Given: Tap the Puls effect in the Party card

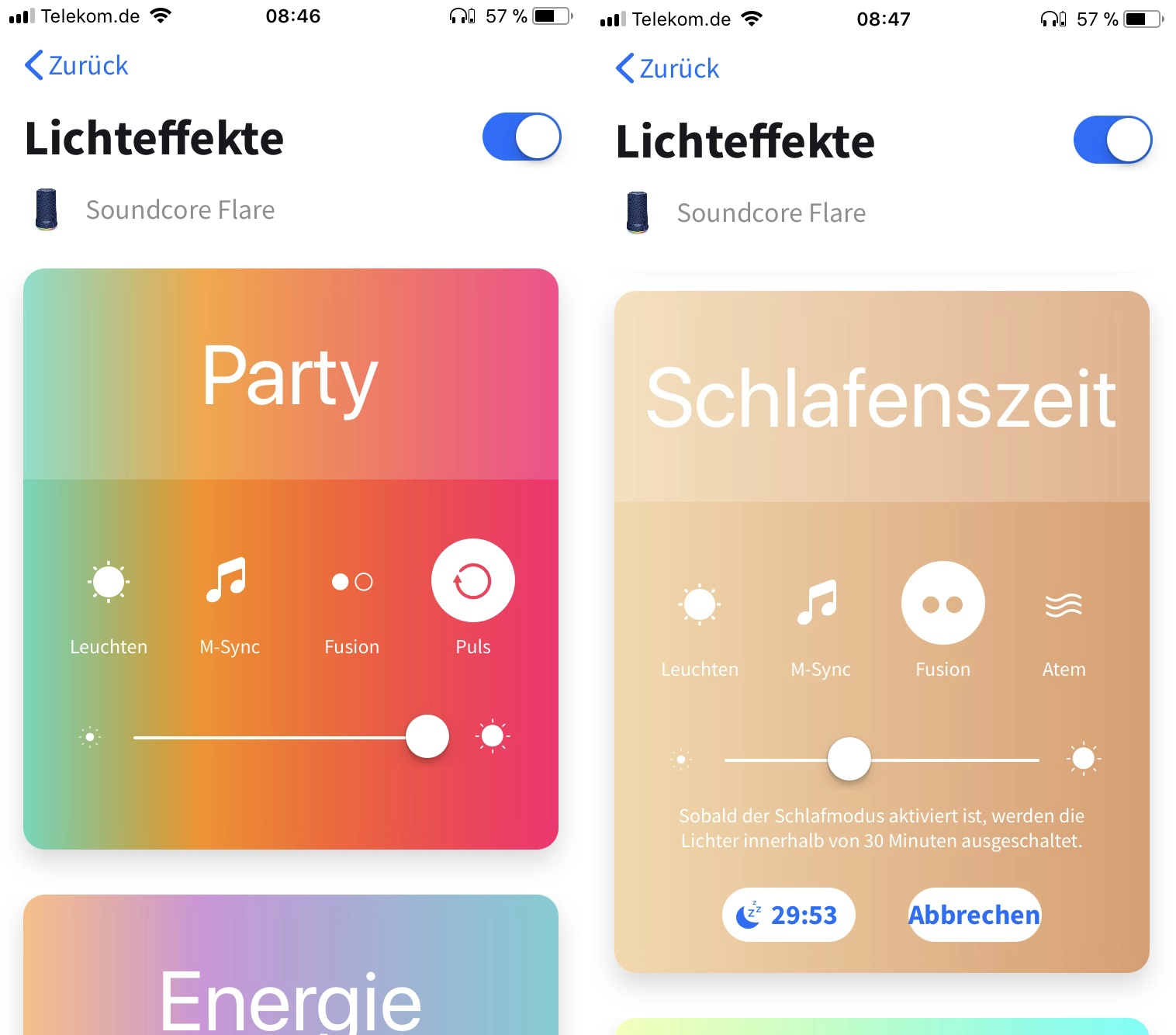Looking at the screenshot, I should tap(472, 581).
